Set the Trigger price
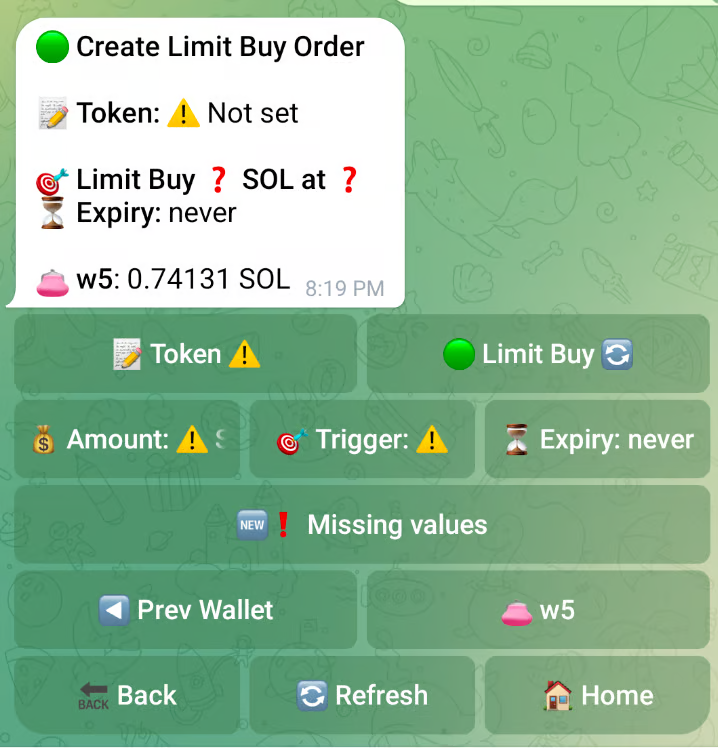 point(362,440)
